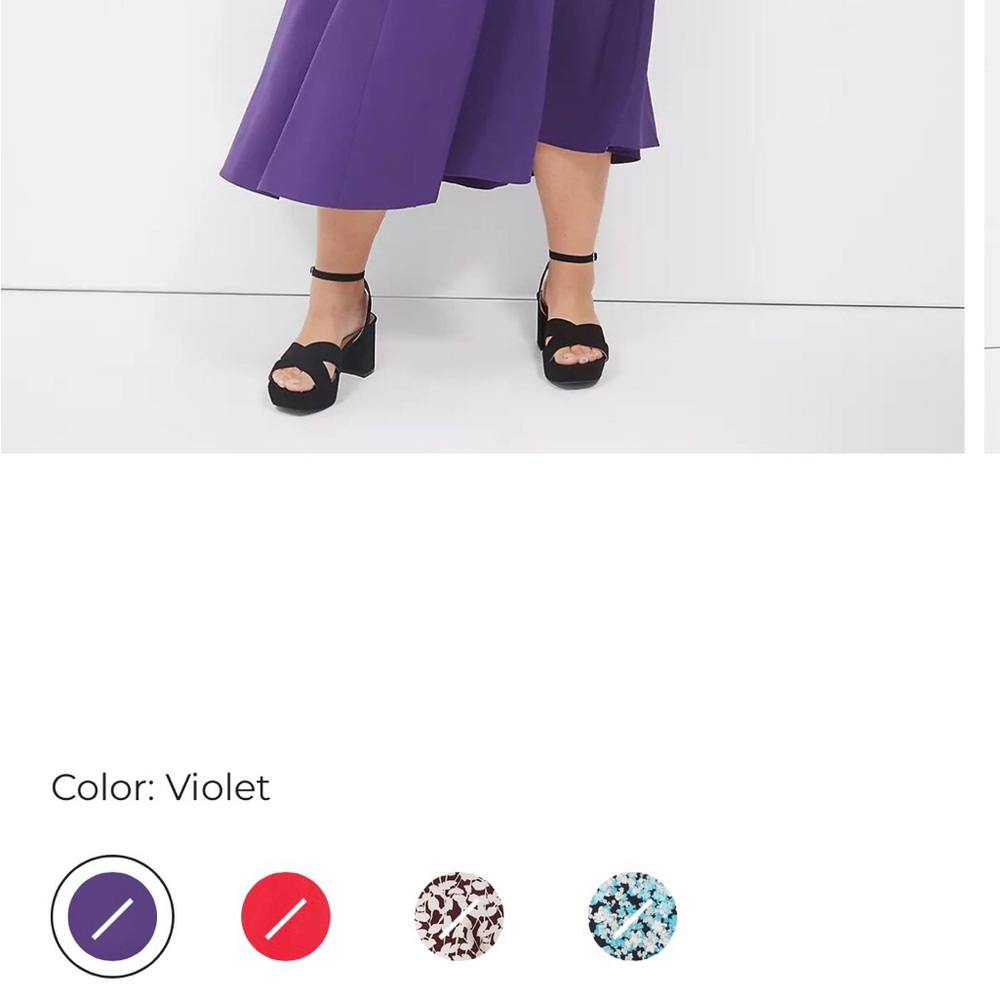
Task: Choose the red color swatch
Action: tap(285, 916)
